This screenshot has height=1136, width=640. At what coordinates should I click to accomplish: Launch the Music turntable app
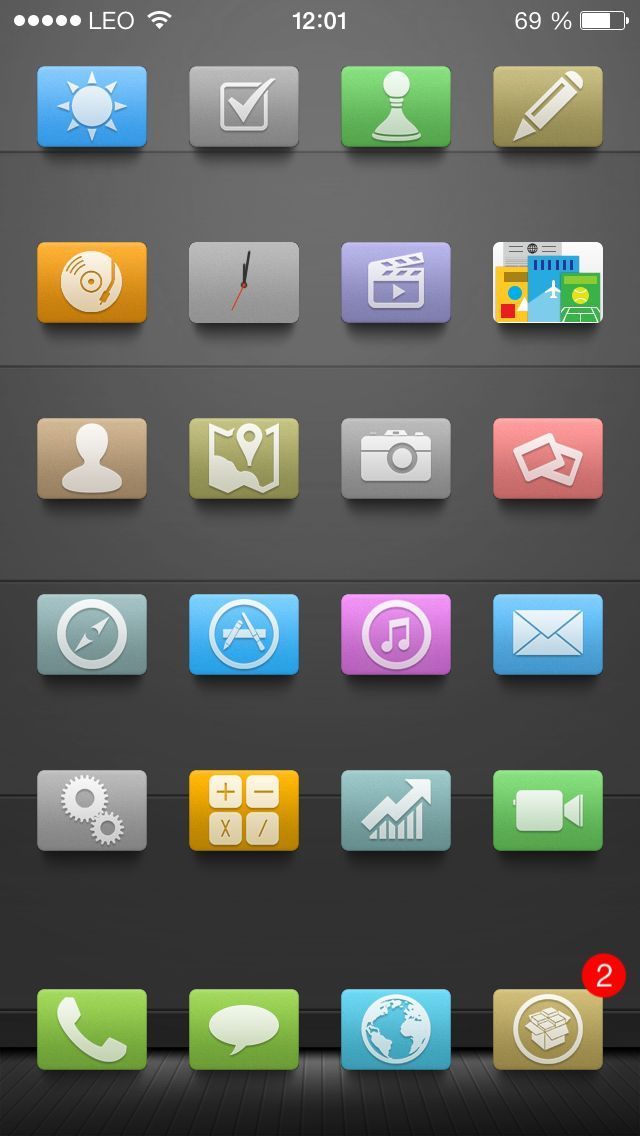(92, 283)
